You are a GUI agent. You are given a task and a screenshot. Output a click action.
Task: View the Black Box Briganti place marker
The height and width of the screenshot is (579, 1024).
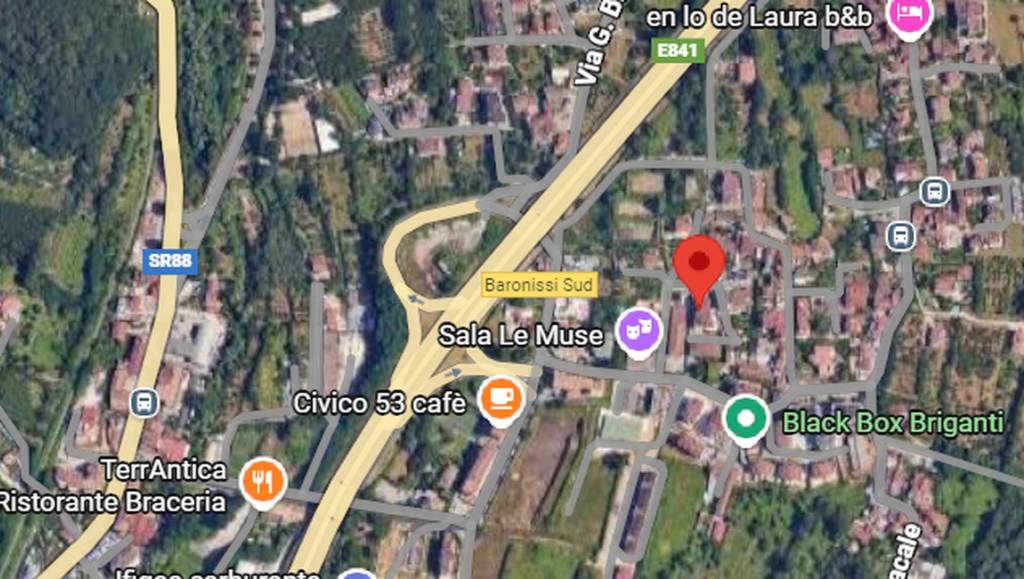[x=745, y=419]
